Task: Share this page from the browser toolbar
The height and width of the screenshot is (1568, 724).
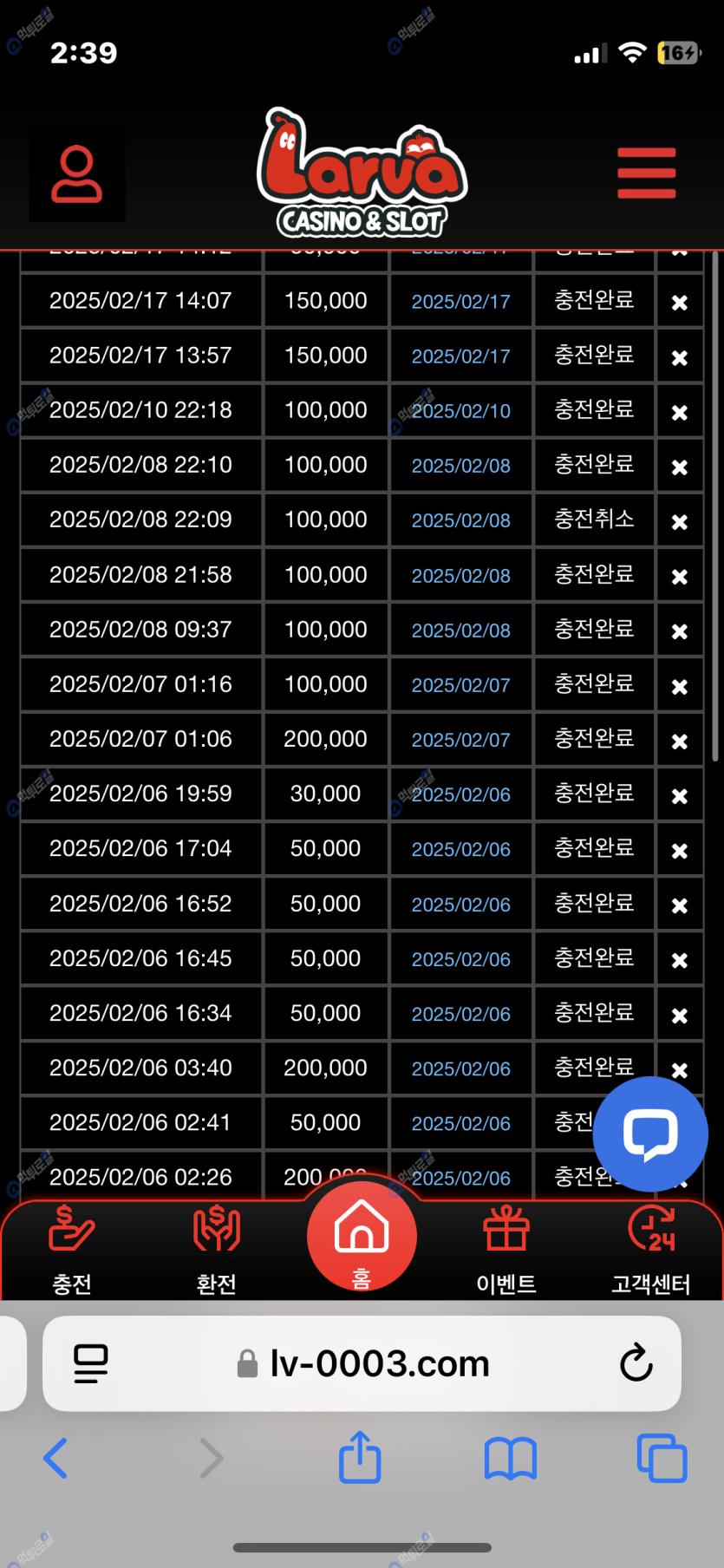Action: coord(360,1457)
